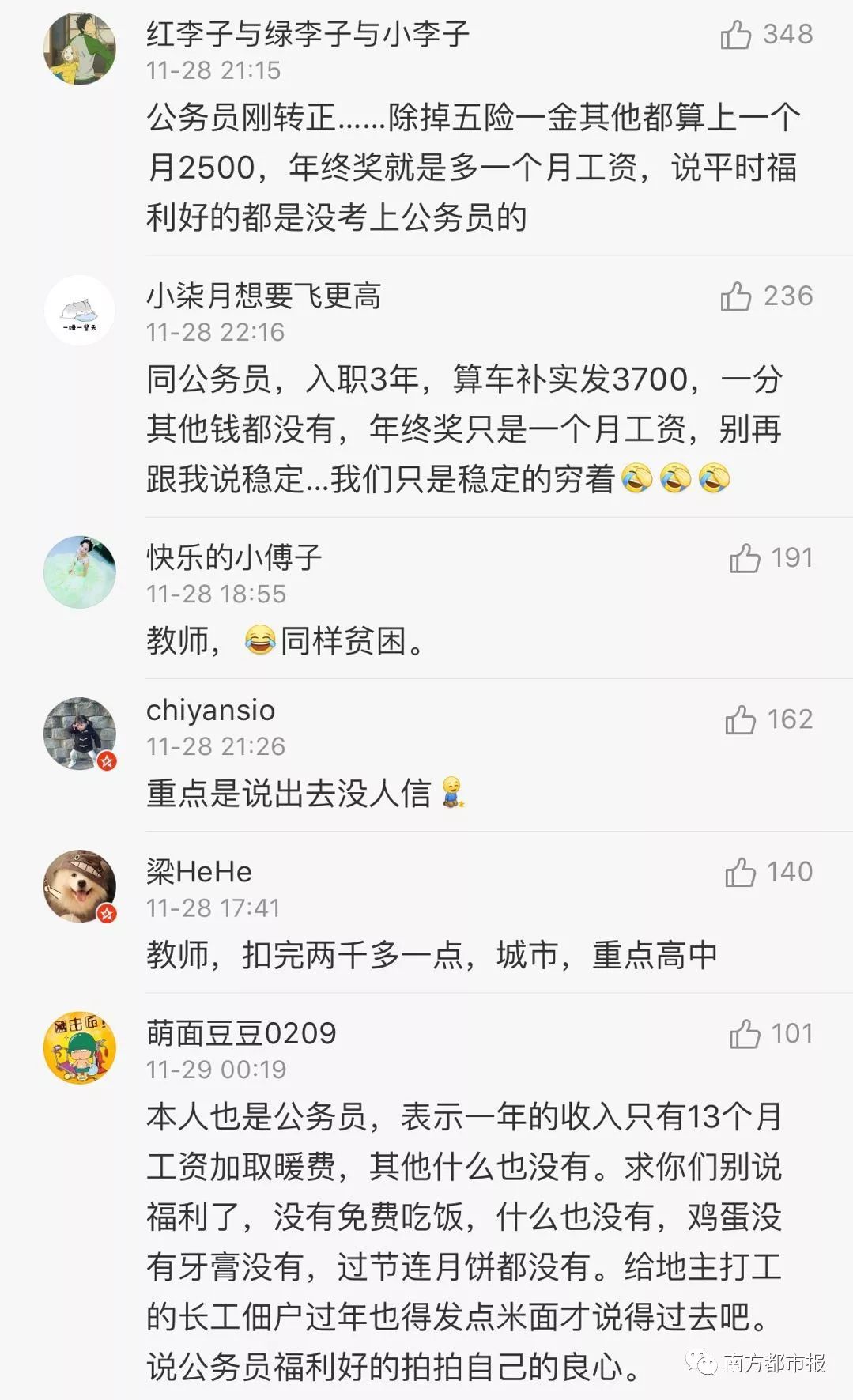This screenshot has width=853, height=1400.
Task: Like the comment by 红李子与绿李子与小李子
Action: click(736, 35)
